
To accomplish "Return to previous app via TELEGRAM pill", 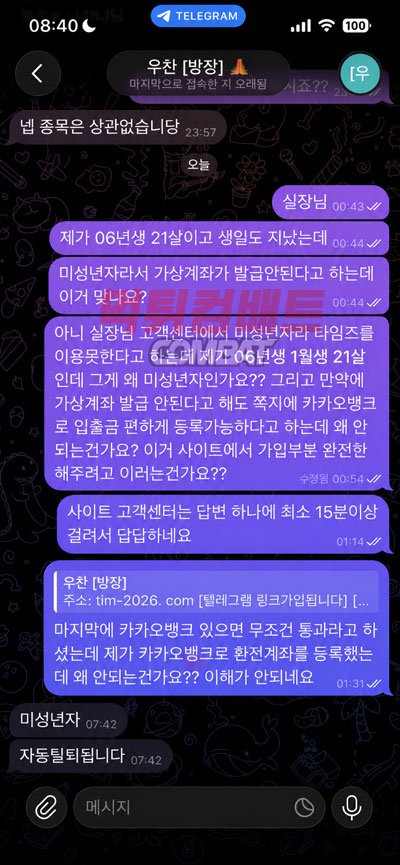I will point(198,16).
